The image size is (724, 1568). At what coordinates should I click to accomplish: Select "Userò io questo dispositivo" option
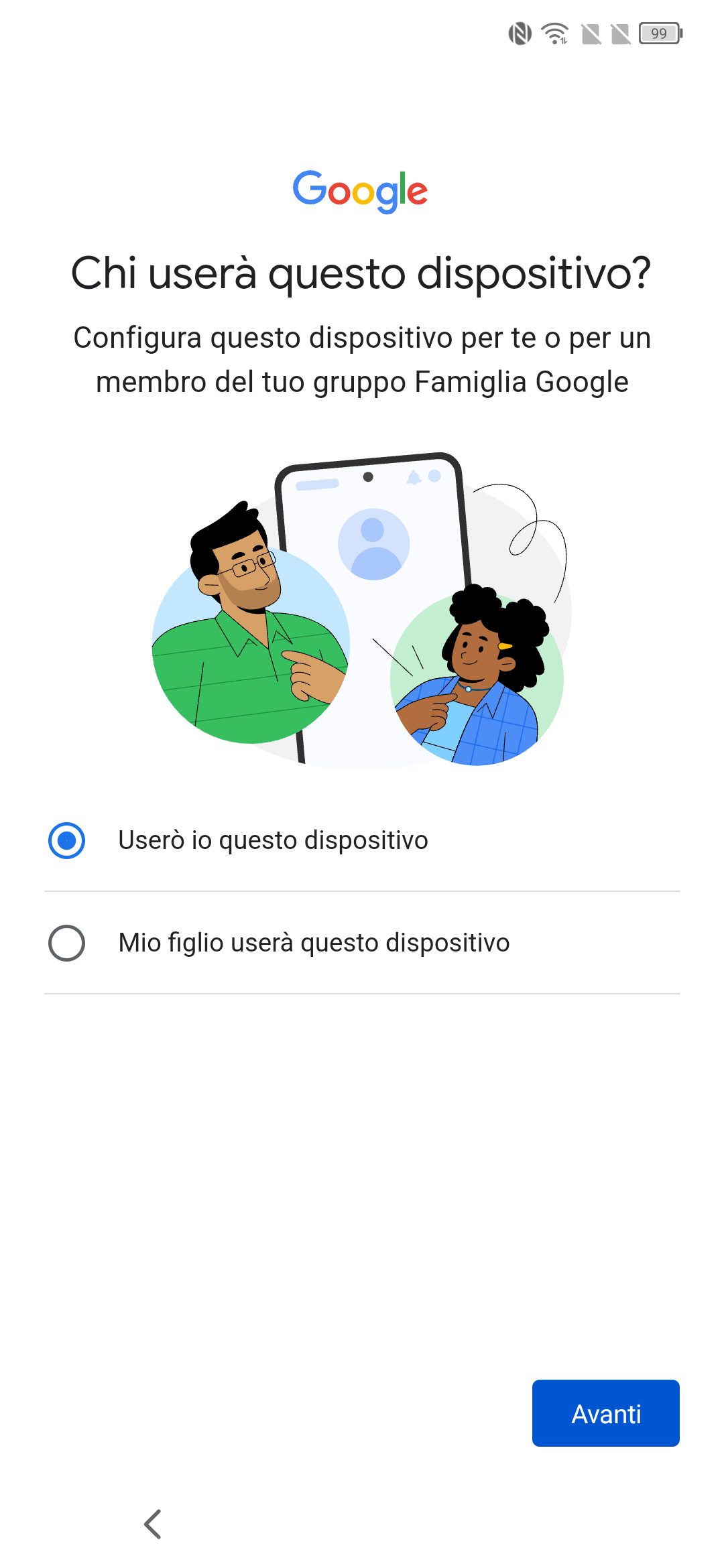tap(362, 840)
